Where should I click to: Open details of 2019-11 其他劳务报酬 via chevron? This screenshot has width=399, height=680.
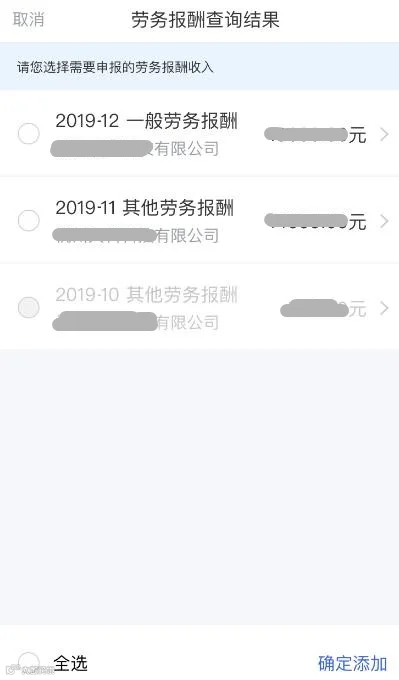(x=384, y=221)
